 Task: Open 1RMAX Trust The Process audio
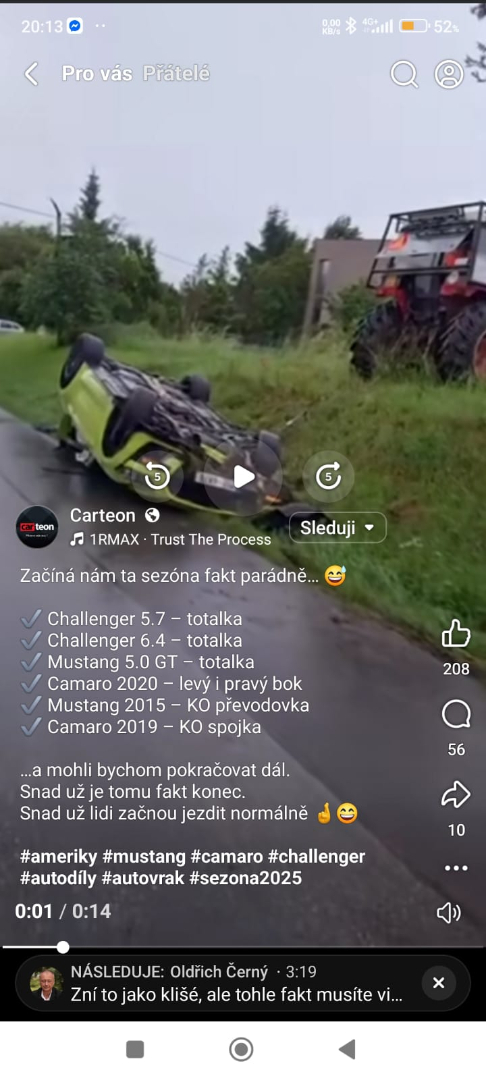pyautogui.click(x=171, y=540)
